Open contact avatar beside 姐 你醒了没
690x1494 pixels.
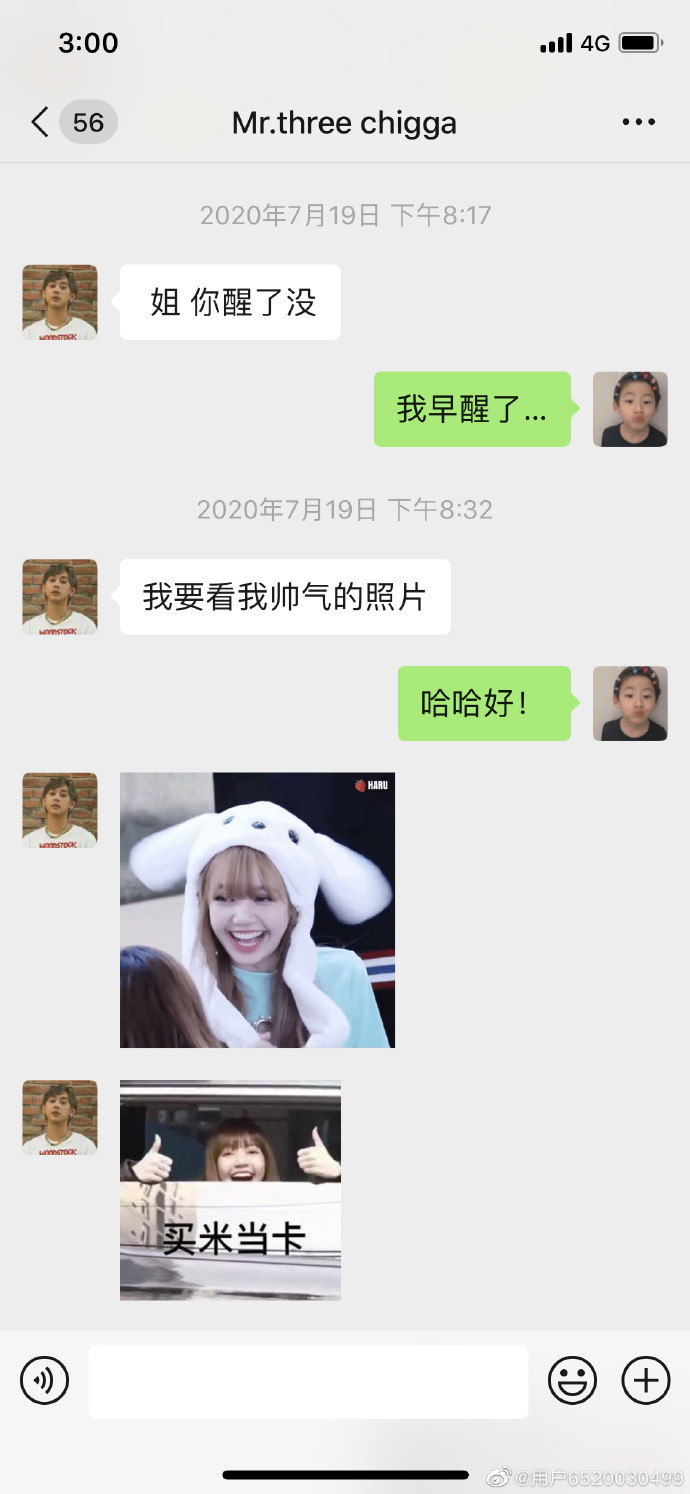pos(60,302)
